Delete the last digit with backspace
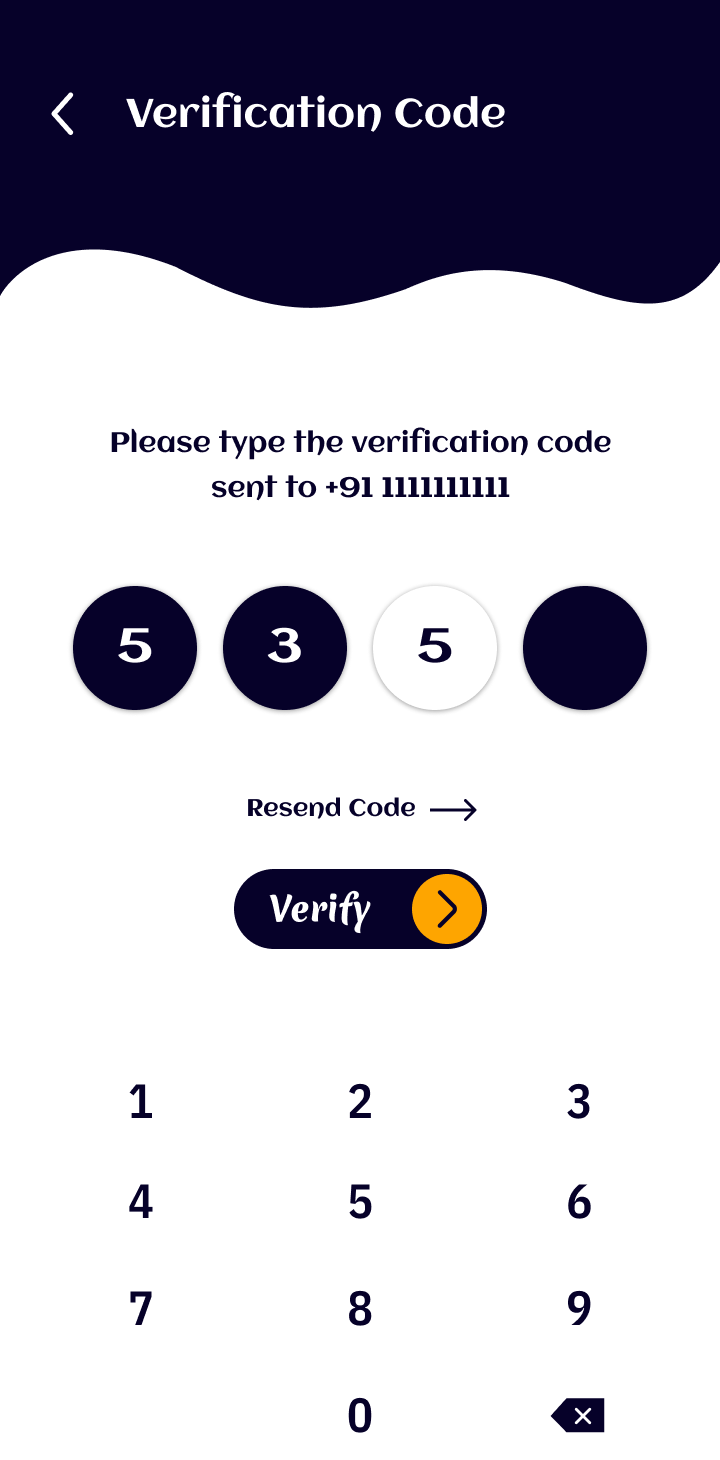 pos(578,1416)
